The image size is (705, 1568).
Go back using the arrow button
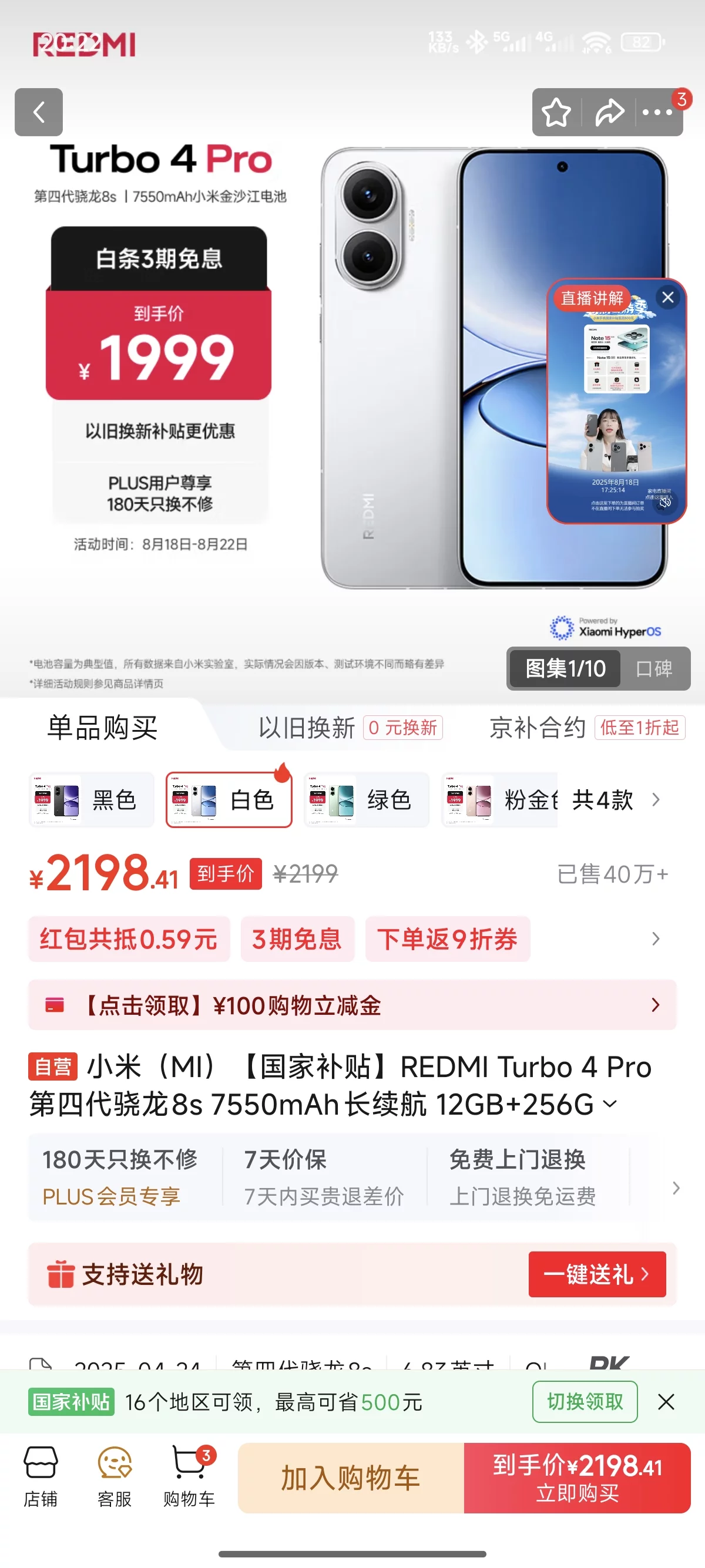38,112
